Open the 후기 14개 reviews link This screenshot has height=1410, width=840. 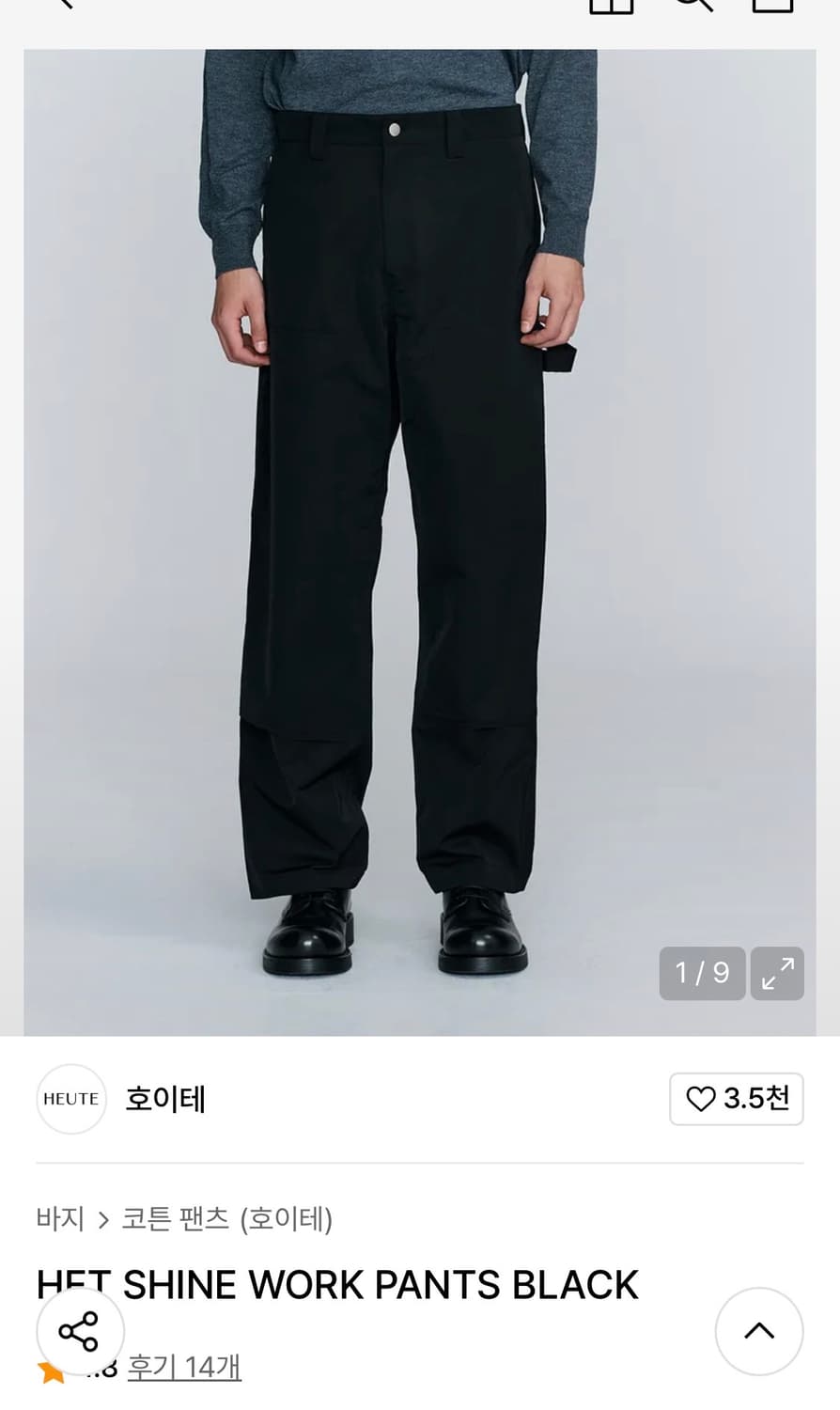tap(185, 1368)
